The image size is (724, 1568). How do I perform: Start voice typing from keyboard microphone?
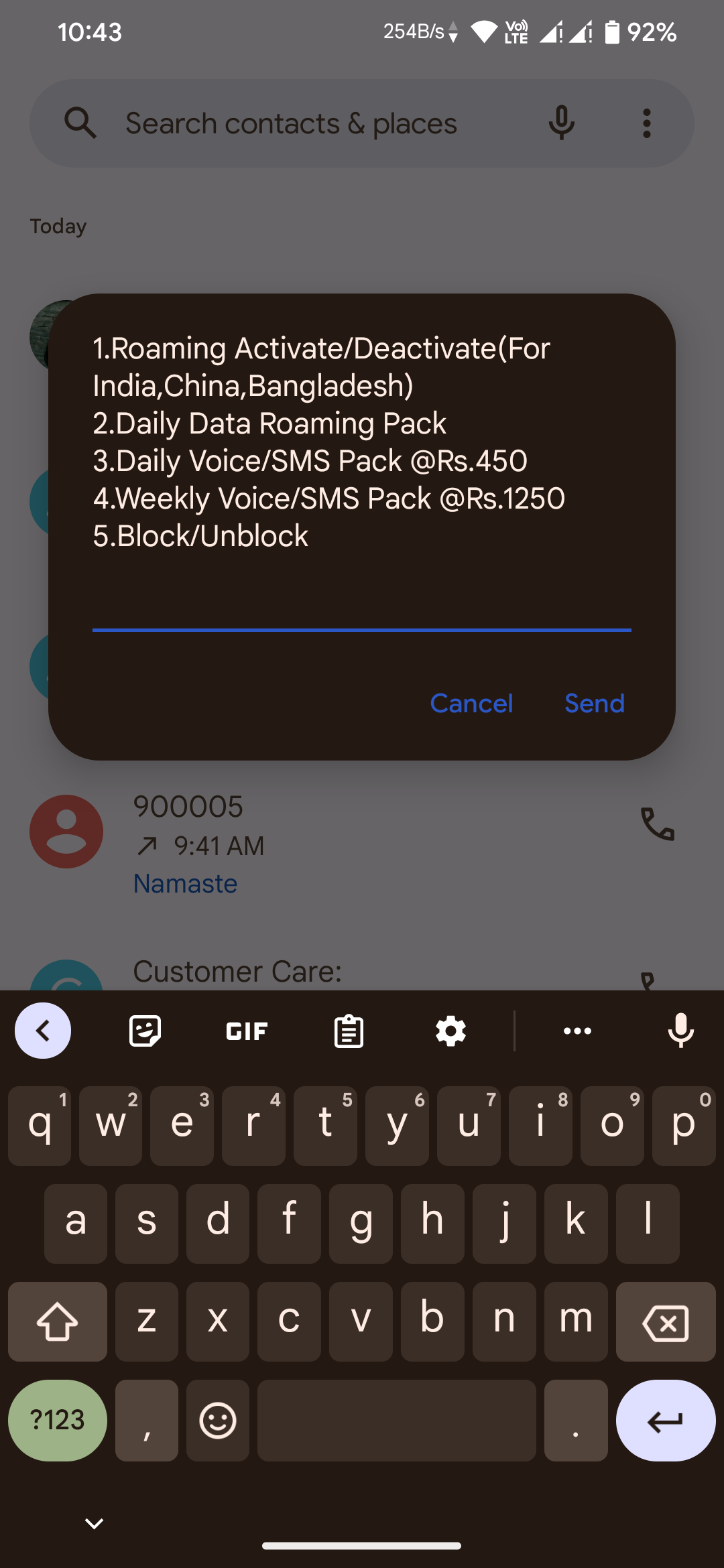[x=680, y=1031]
